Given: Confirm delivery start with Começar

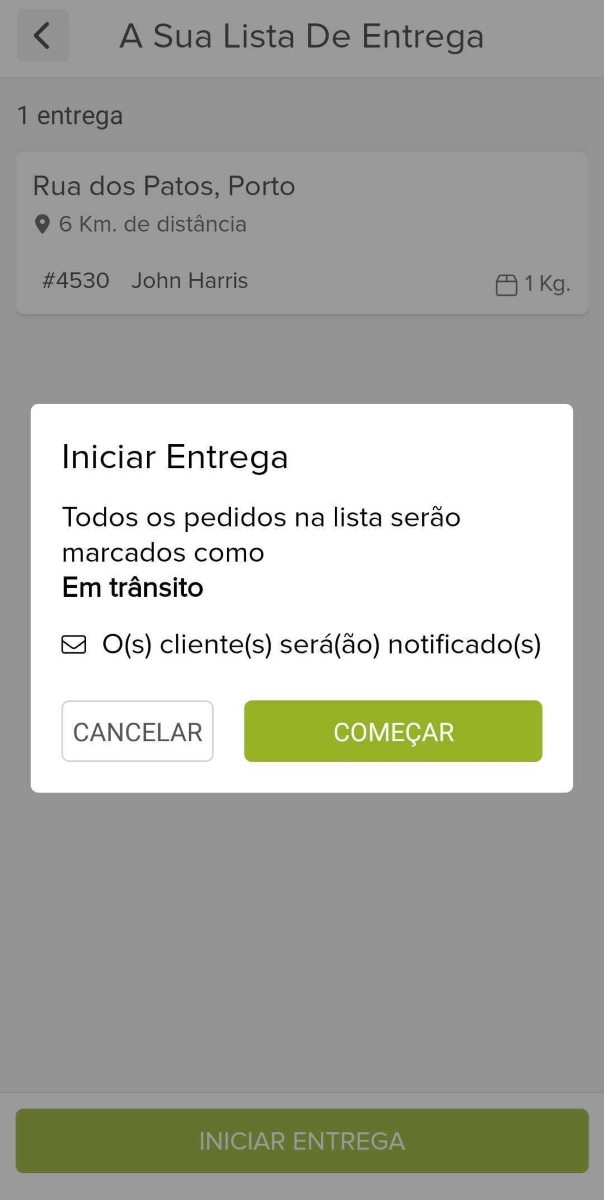Looking at the screenshot, I should tap(393, 731).
